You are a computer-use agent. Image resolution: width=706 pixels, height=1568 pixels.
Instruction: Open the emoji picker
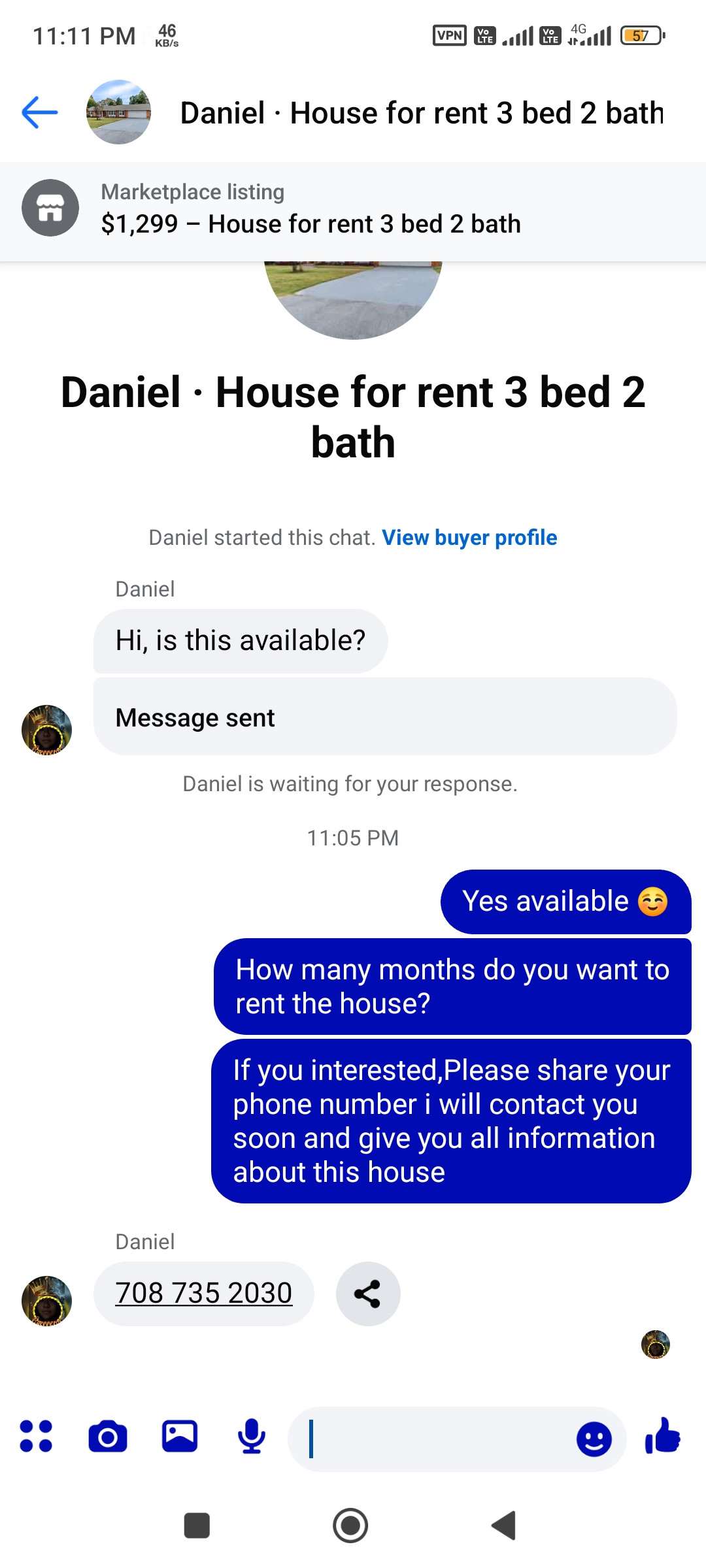[594, 1439]
